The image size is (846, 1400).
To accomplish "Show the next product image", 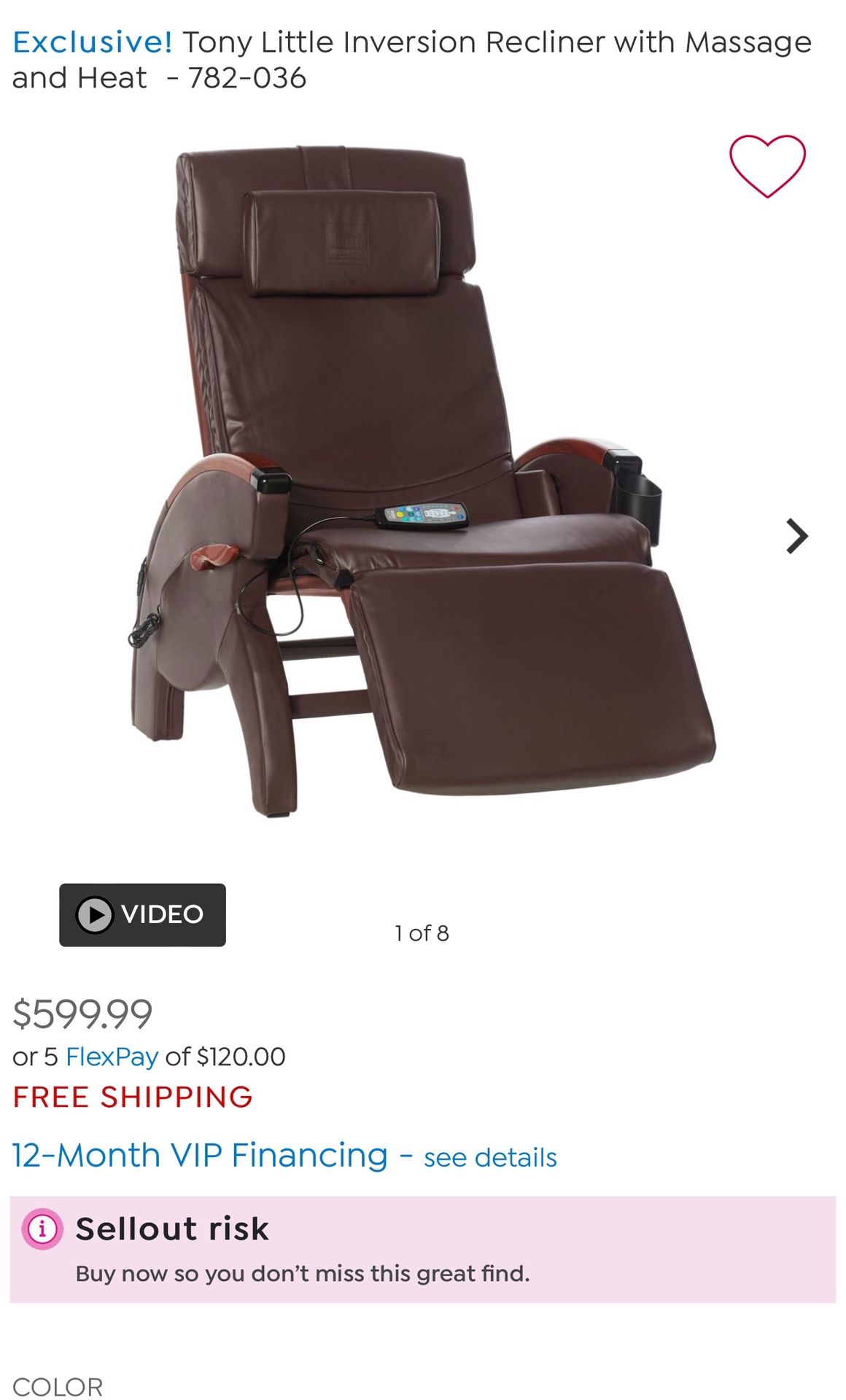I will (797, 537).
